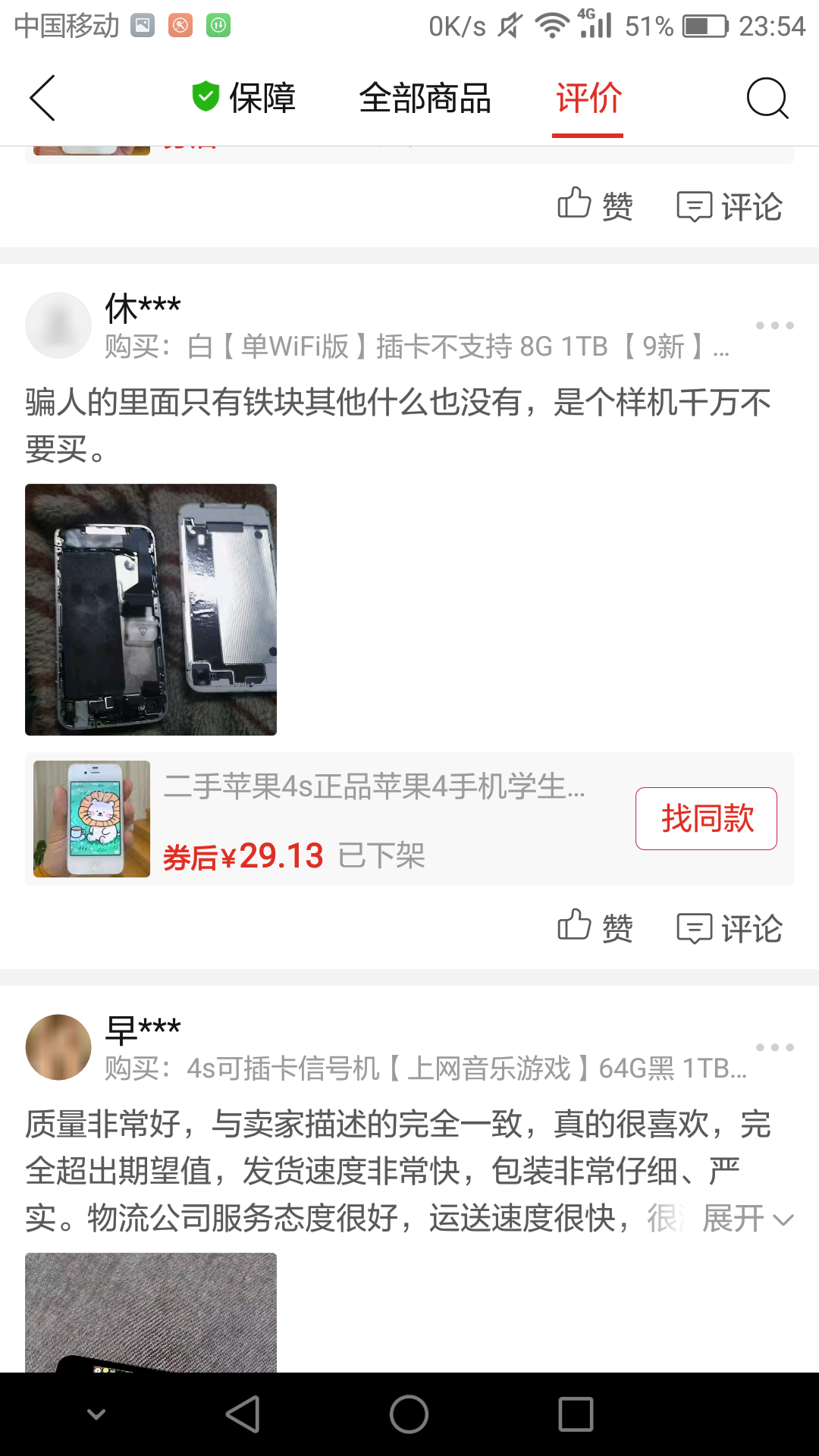The height and width of the screenshot is (1456, 819).
Task: Open more options for 休***'s review
Action: click(x=774, y=326)
